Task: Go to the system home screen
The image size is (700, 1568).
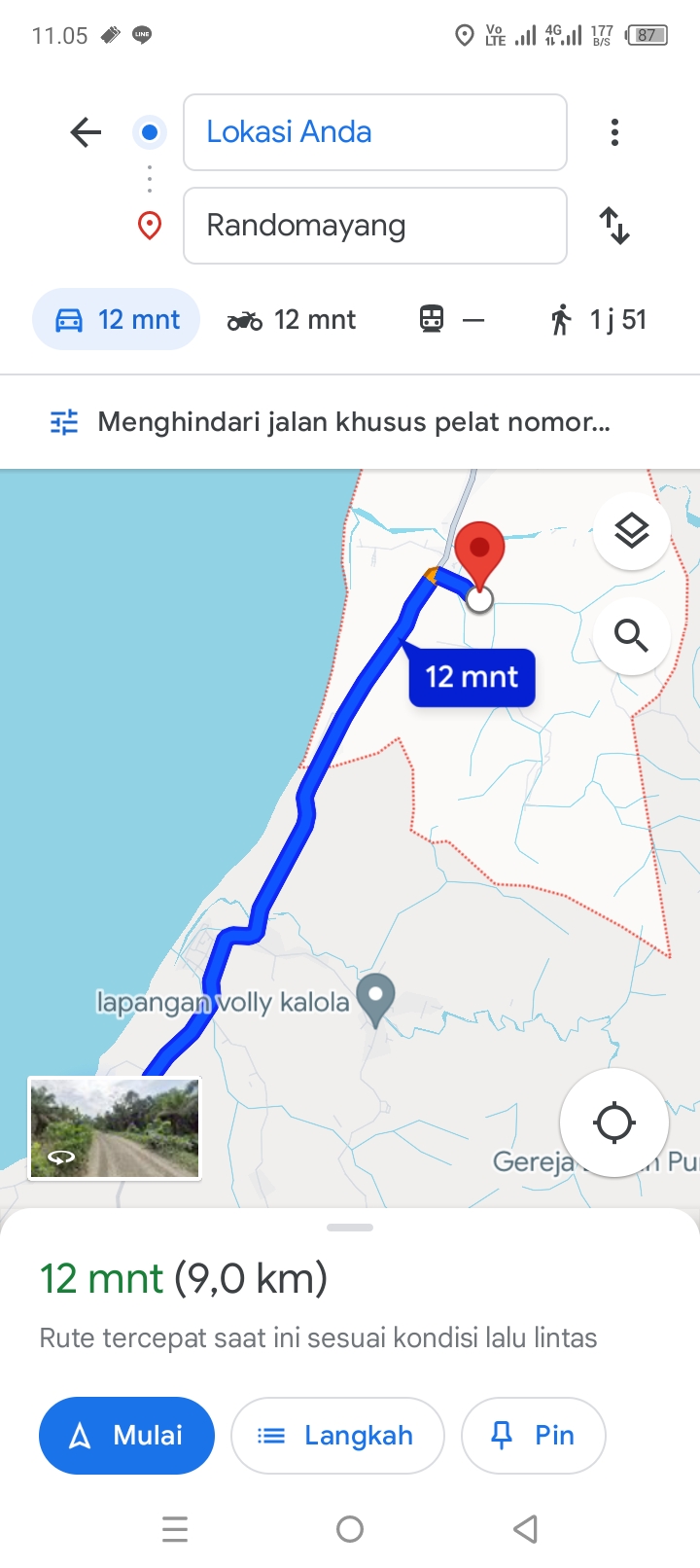Action: click(350, 1529)
